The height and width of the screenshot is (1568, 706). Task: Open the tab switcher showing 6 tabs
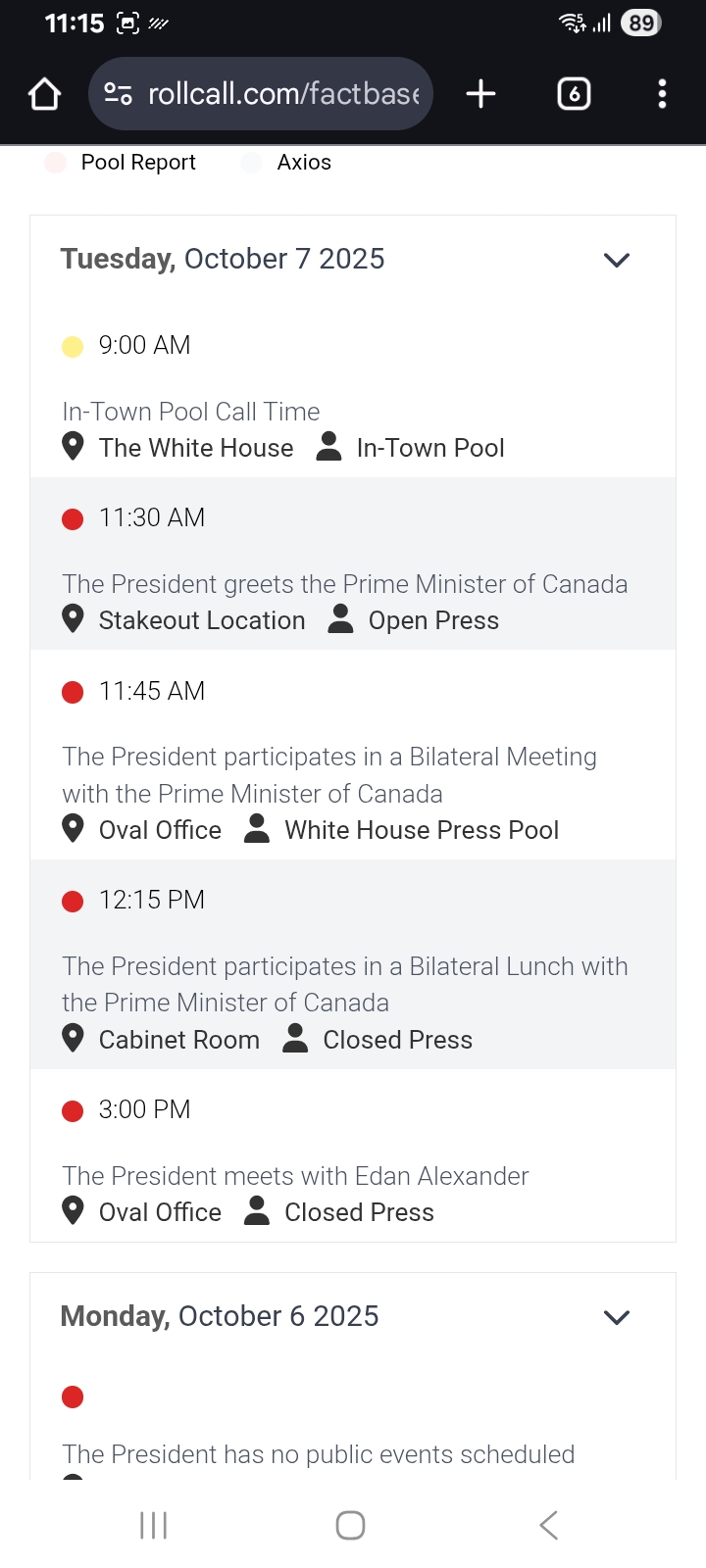574,94
